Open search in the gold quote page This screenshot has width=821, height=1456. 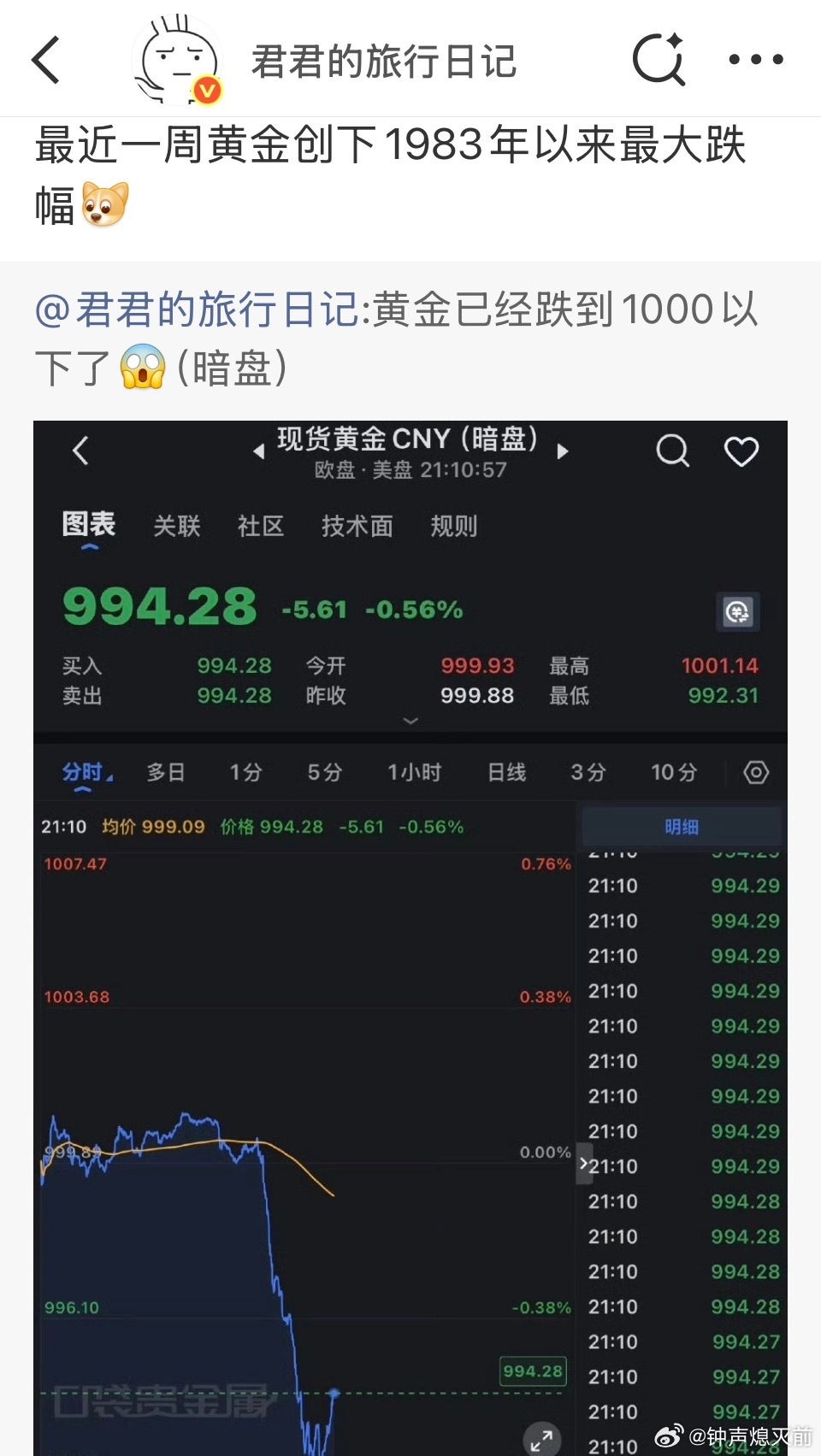[673, 451]
